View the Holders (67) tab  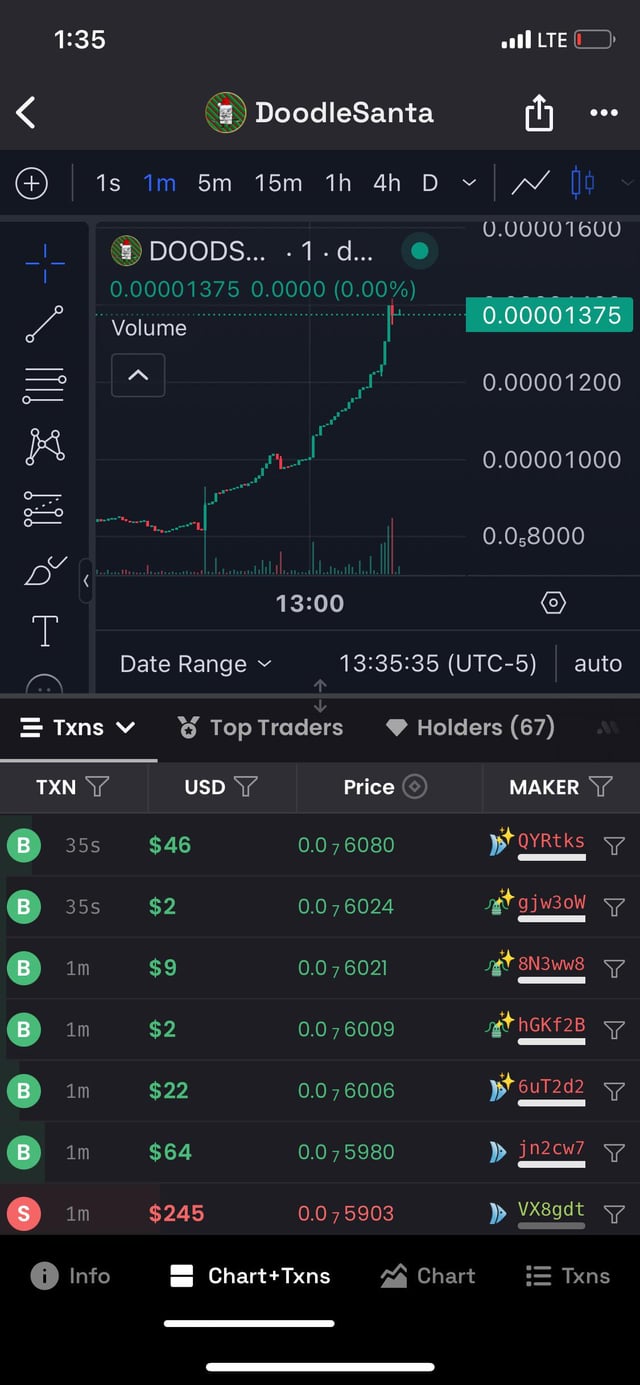coord(470,728)
